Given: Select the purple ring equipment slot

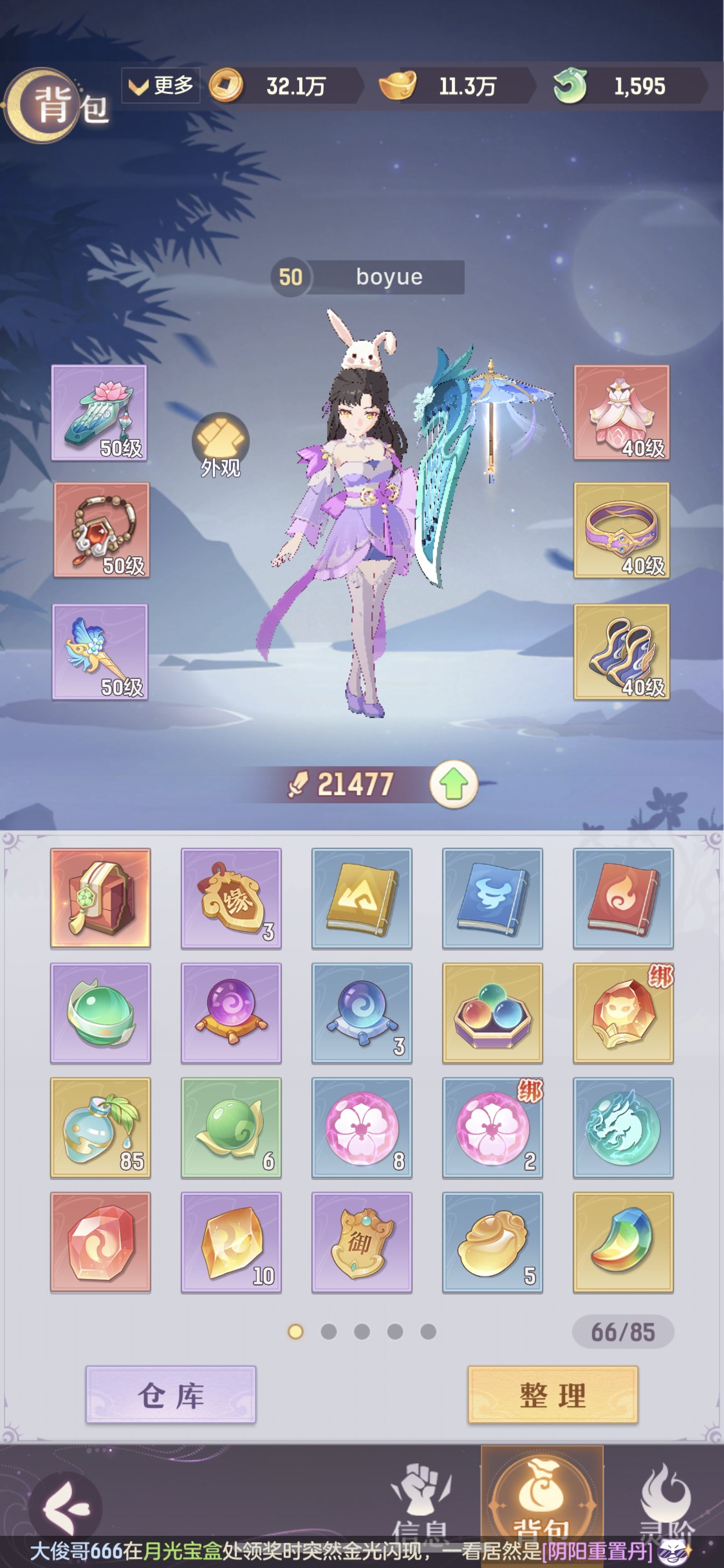Looking at the screenshot, I should coord(622,530).
